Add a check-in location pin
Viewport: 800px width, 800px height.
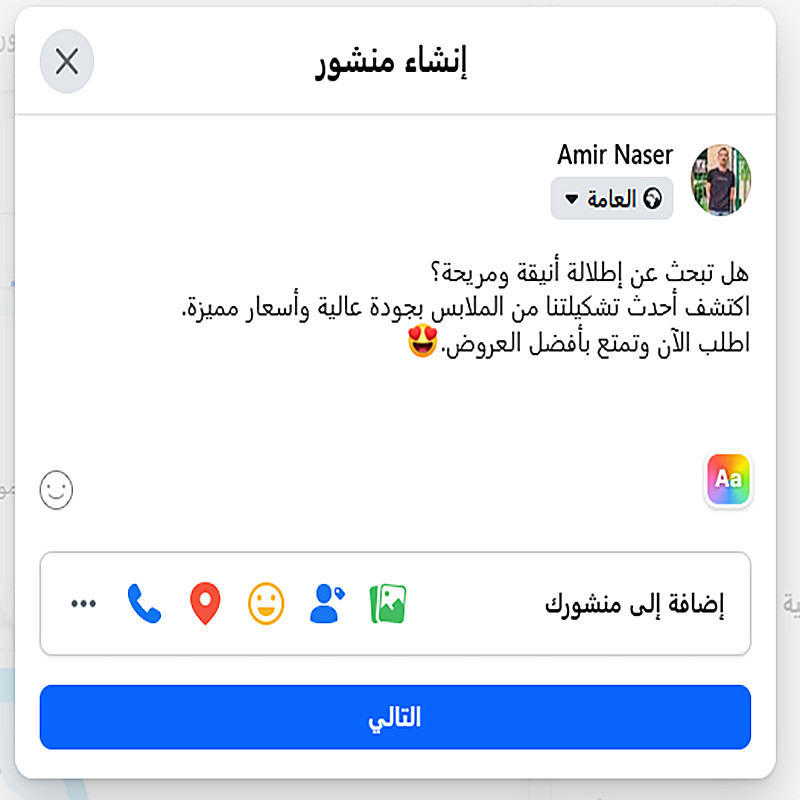coord(205,604)
